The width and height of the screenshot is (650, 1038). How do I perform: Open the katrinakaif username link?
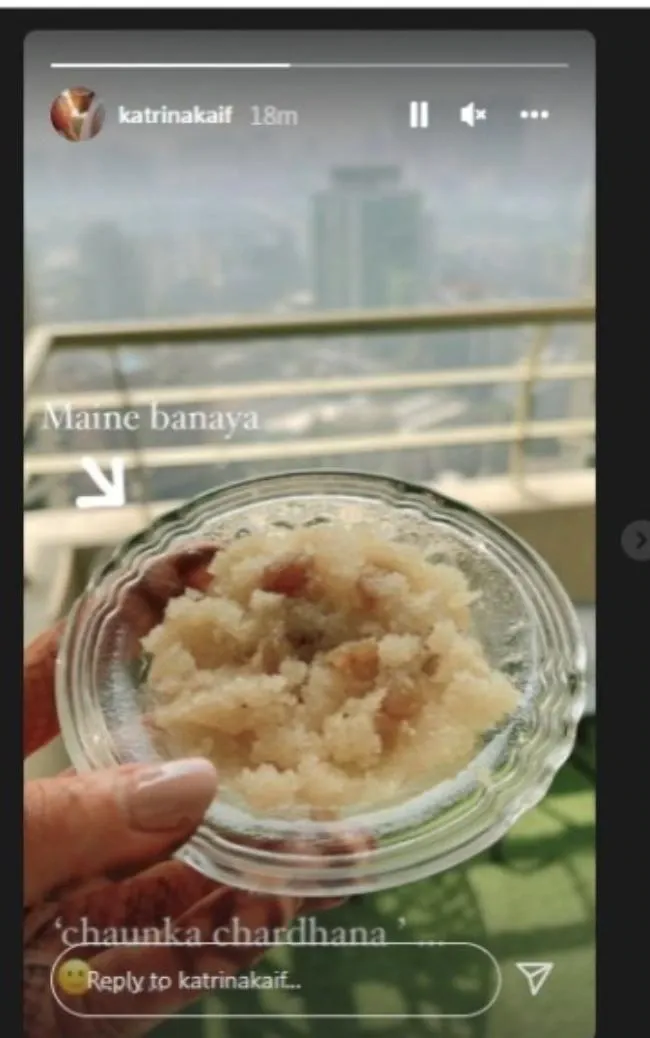[175, 115]
